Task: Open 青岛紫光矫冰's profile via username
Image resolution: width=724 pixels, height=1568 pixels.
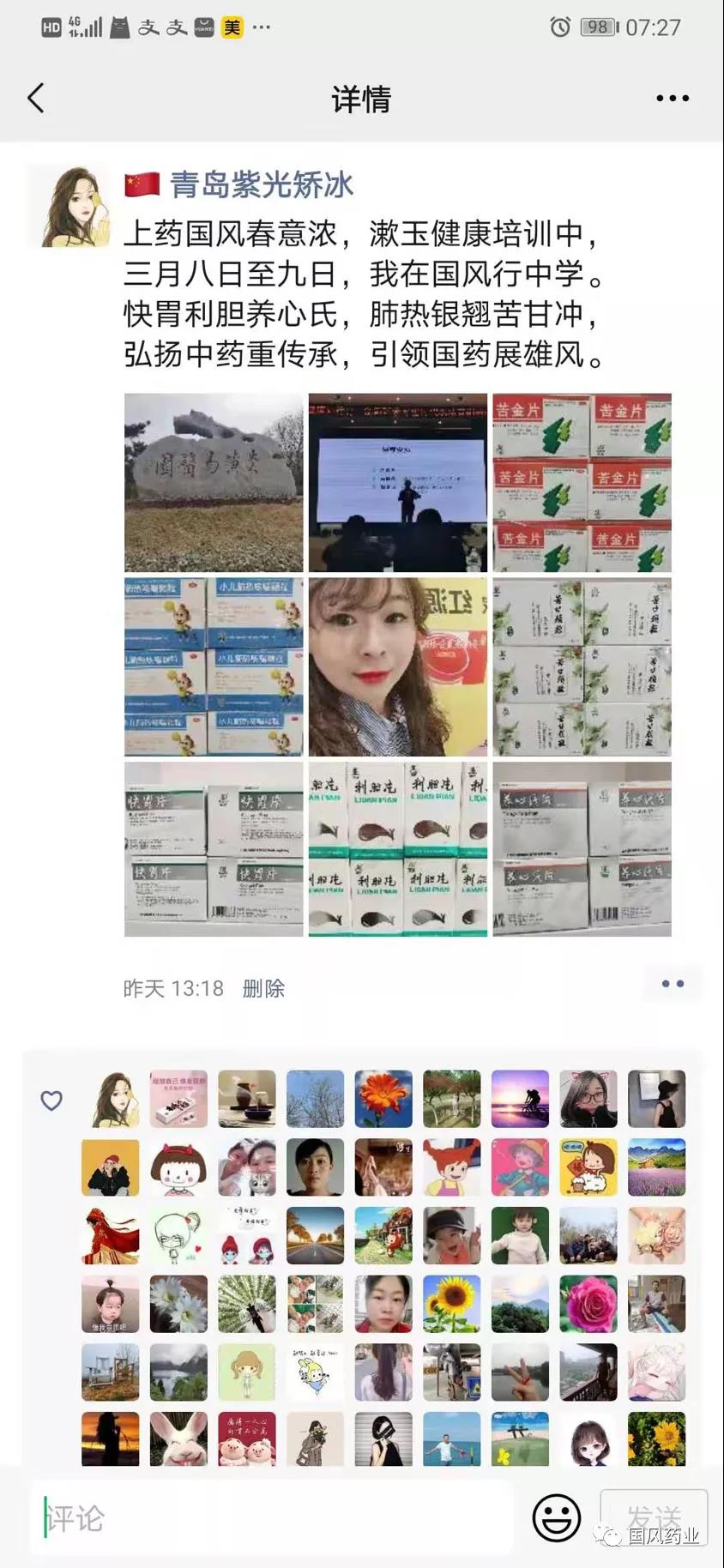Action: tap(261, 184)
